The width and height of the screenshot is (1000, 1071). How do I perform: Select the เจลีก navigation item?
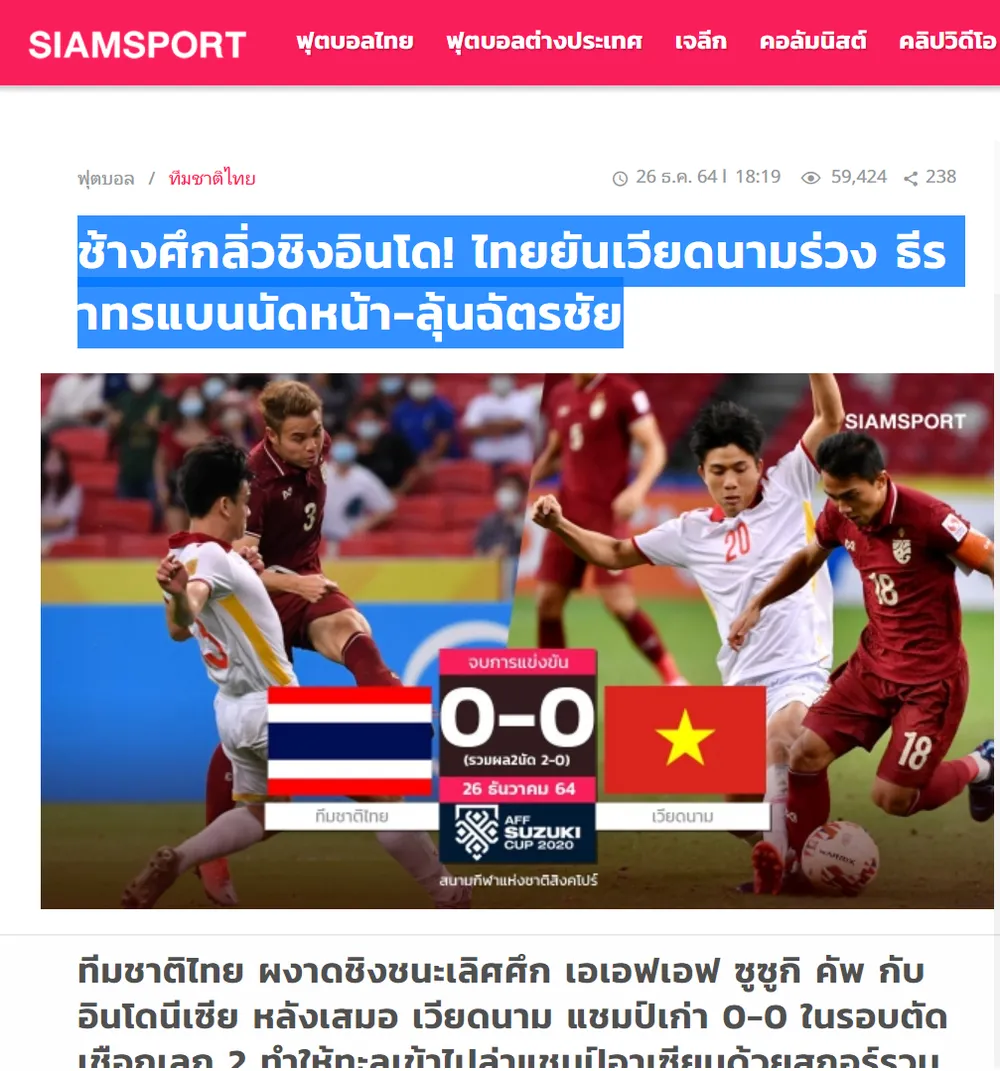[x=700, y=42]
